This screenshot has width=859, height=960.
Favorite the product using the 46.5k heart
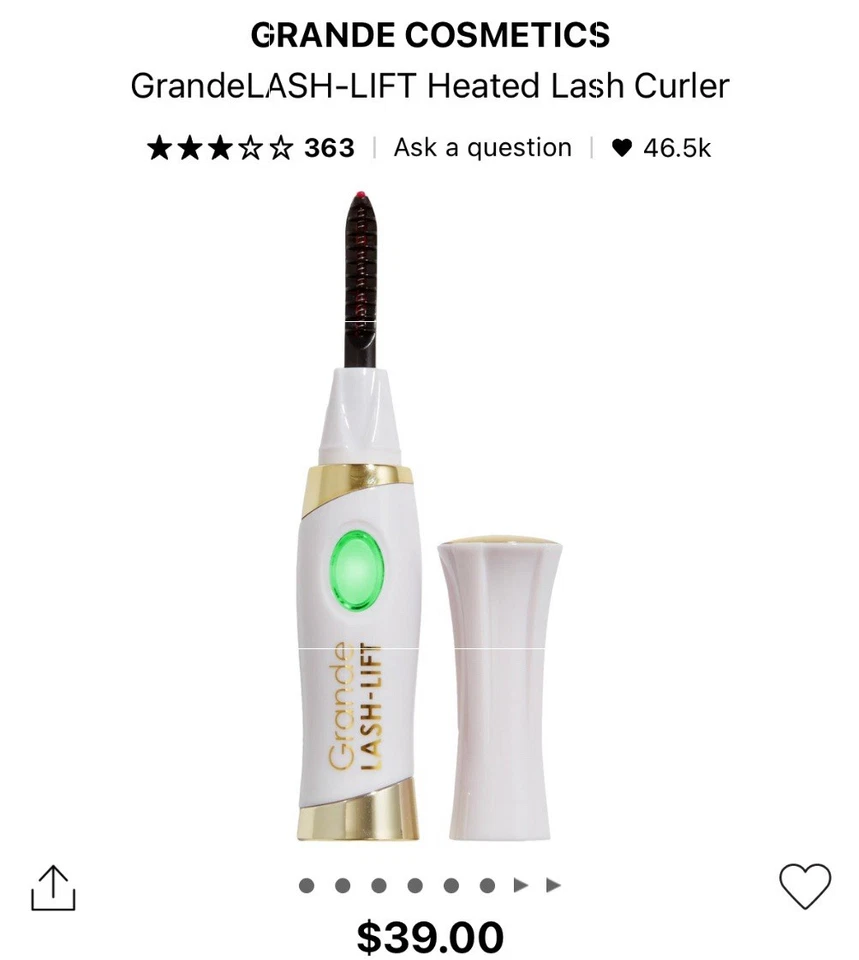tap(624, 147)
